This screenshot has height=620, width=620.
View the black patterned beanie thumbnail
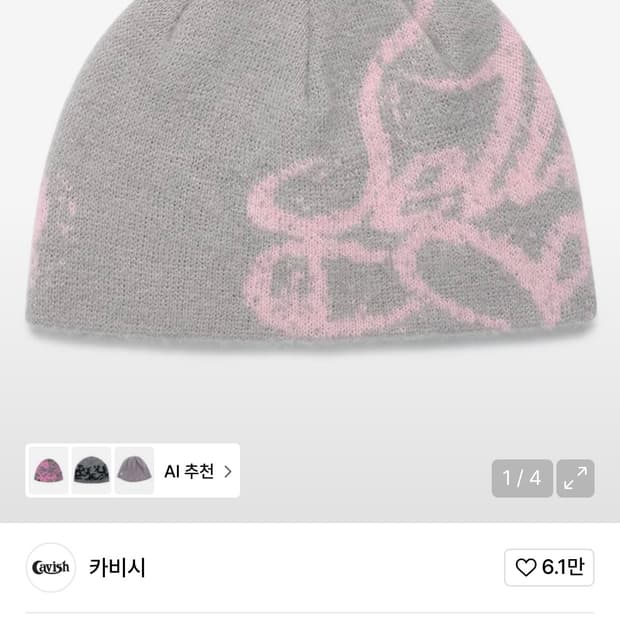(92, 470)
